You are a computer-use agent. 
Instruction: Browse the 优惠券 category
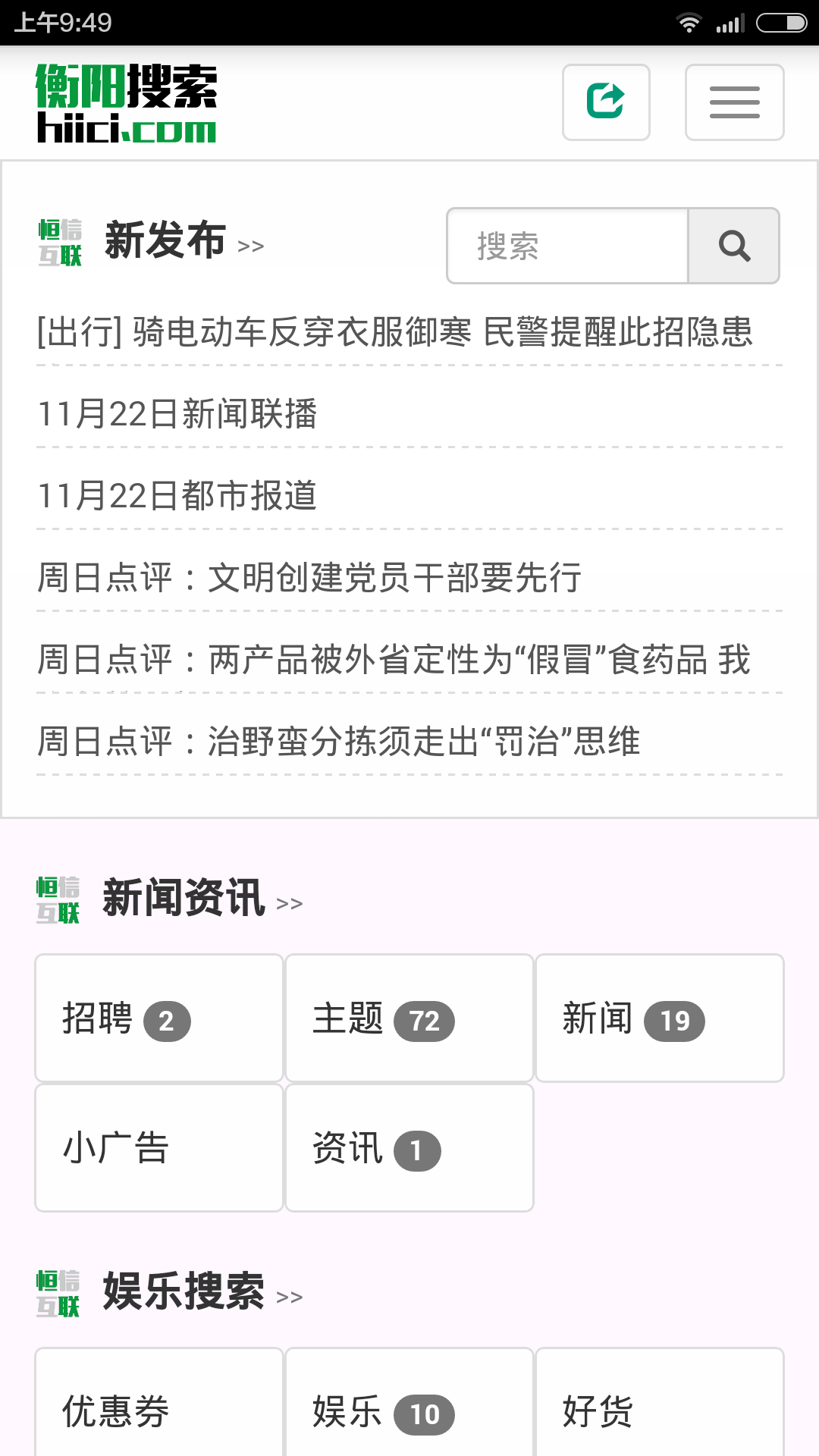pyautogui.click(x=159, y=1410)
